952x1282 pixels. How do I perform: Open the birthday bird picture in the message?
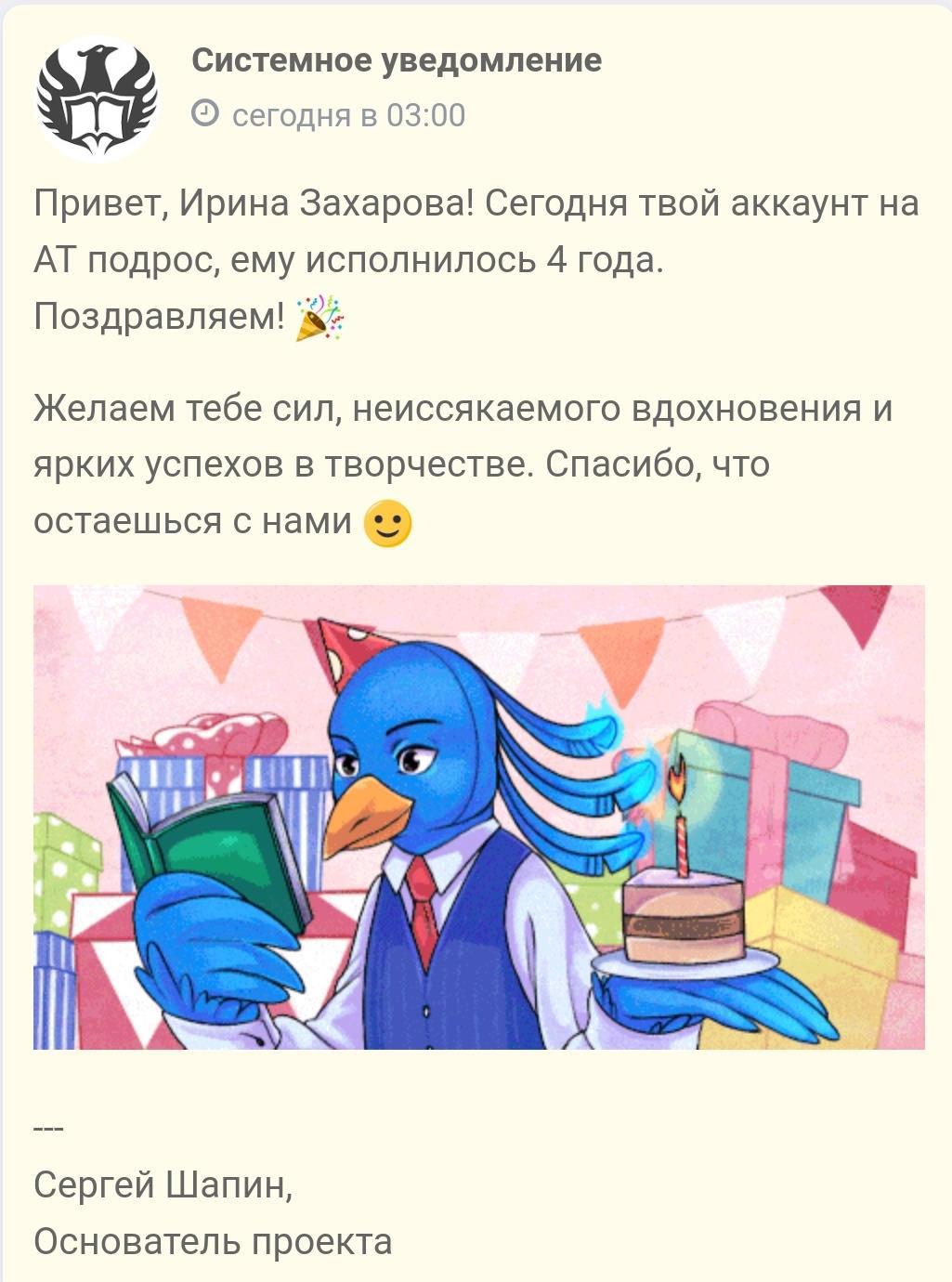click(x=478, y=817)
